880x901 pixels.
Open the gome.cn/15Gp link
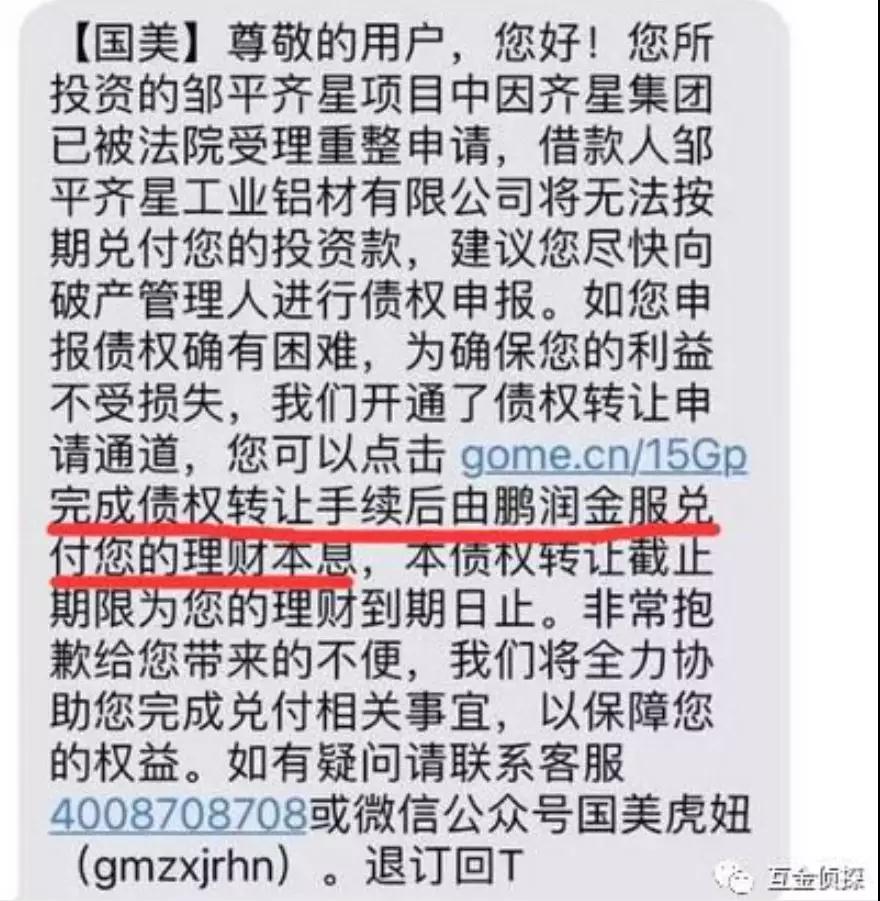click(x=603, y=459)
